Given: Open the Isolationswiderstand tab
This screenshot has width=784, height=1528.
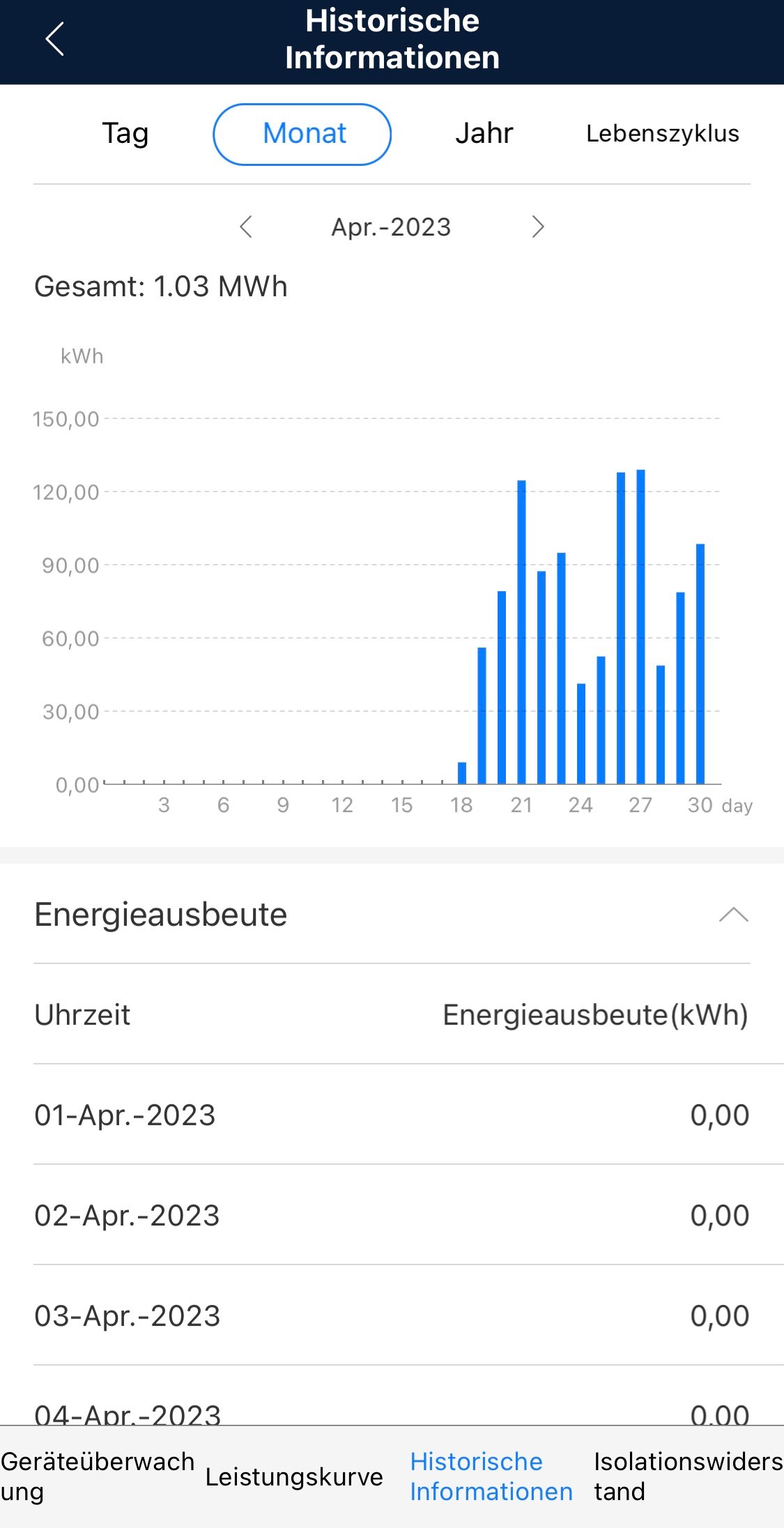Looking at the screenshot, I should pyautogui.click(x=687, y=1476).
